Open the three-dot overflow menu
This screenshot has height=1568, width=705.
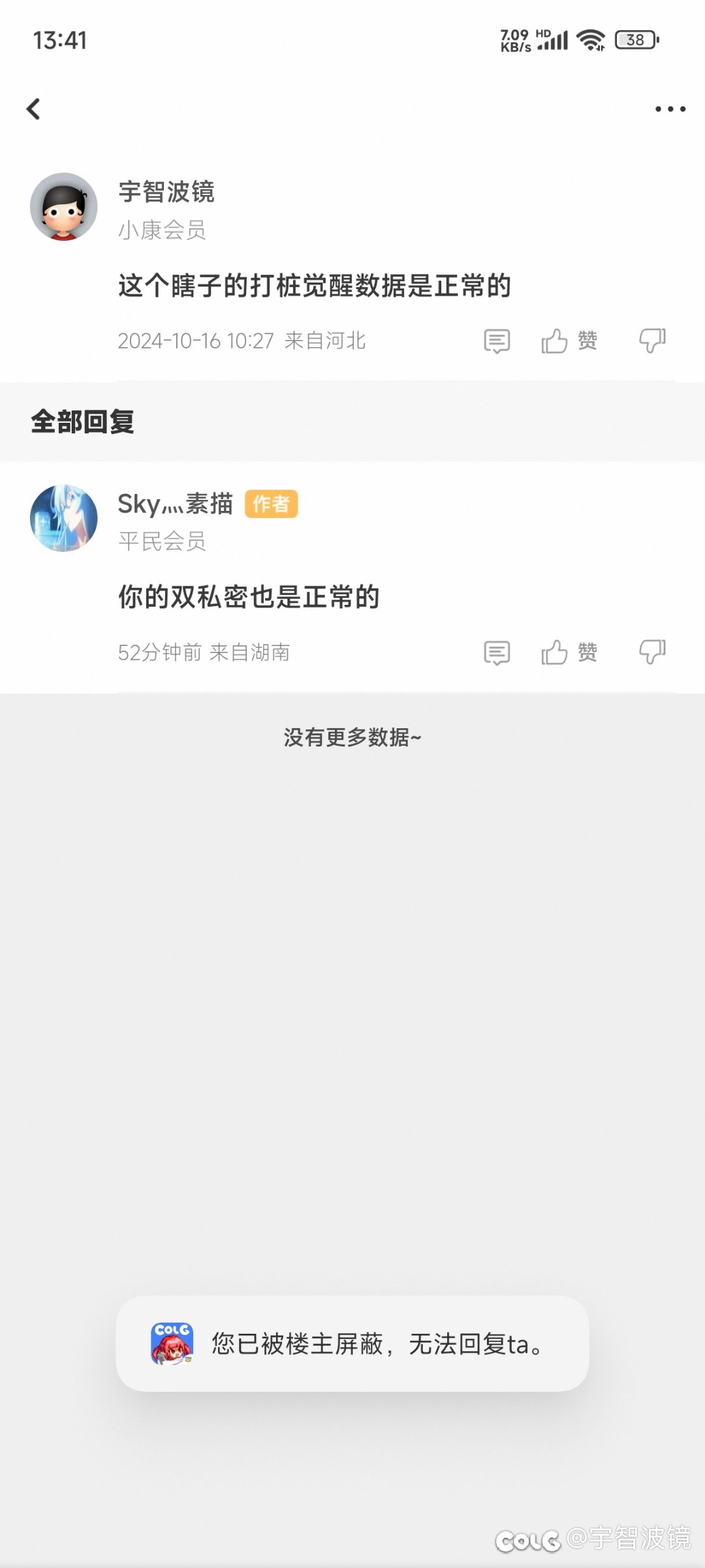(x=670, y=109)
